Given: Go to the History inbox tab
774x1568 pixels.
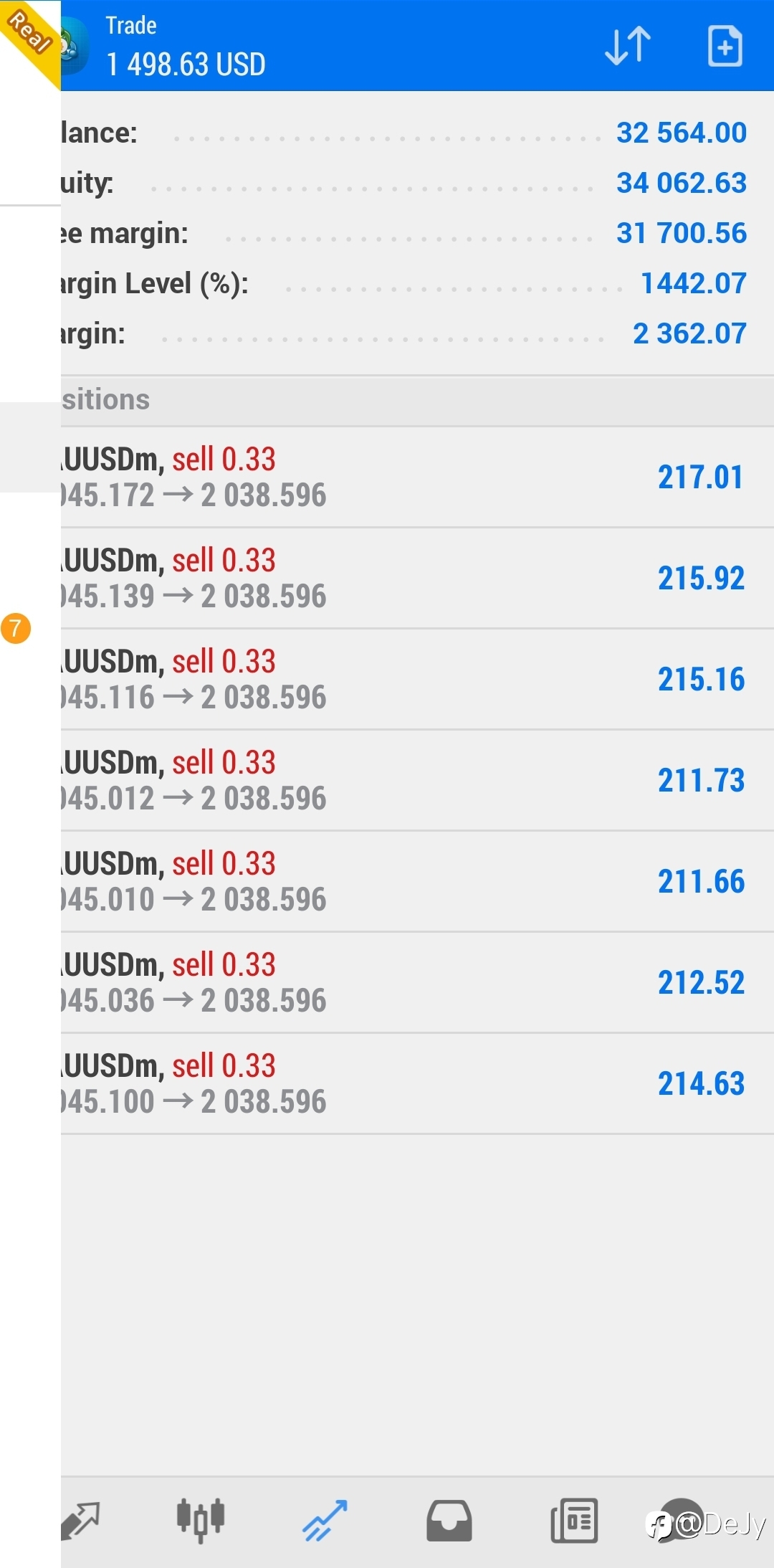Looking at the screenshot, I should (449, 1521).
